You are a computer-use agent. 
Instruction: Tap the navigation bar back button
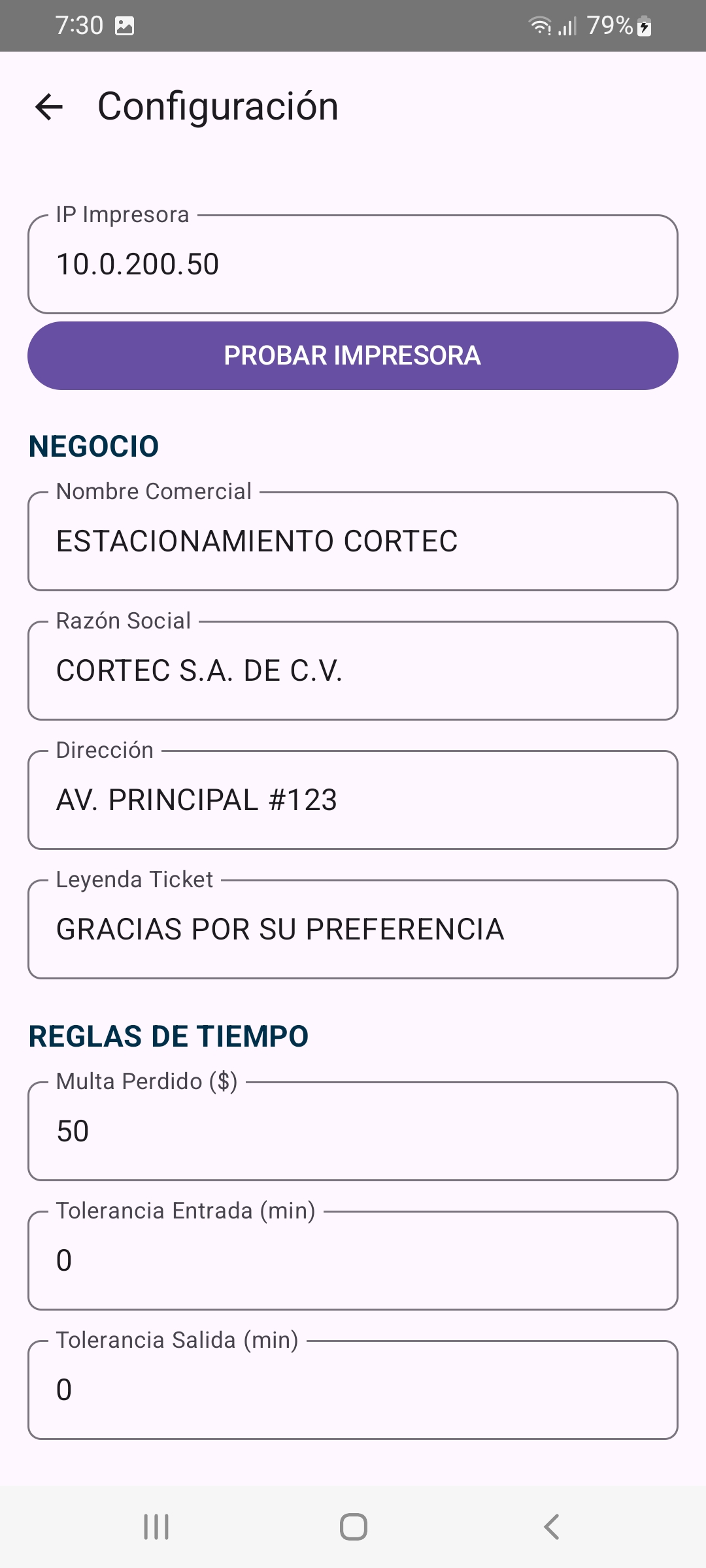click(551, 1527)
